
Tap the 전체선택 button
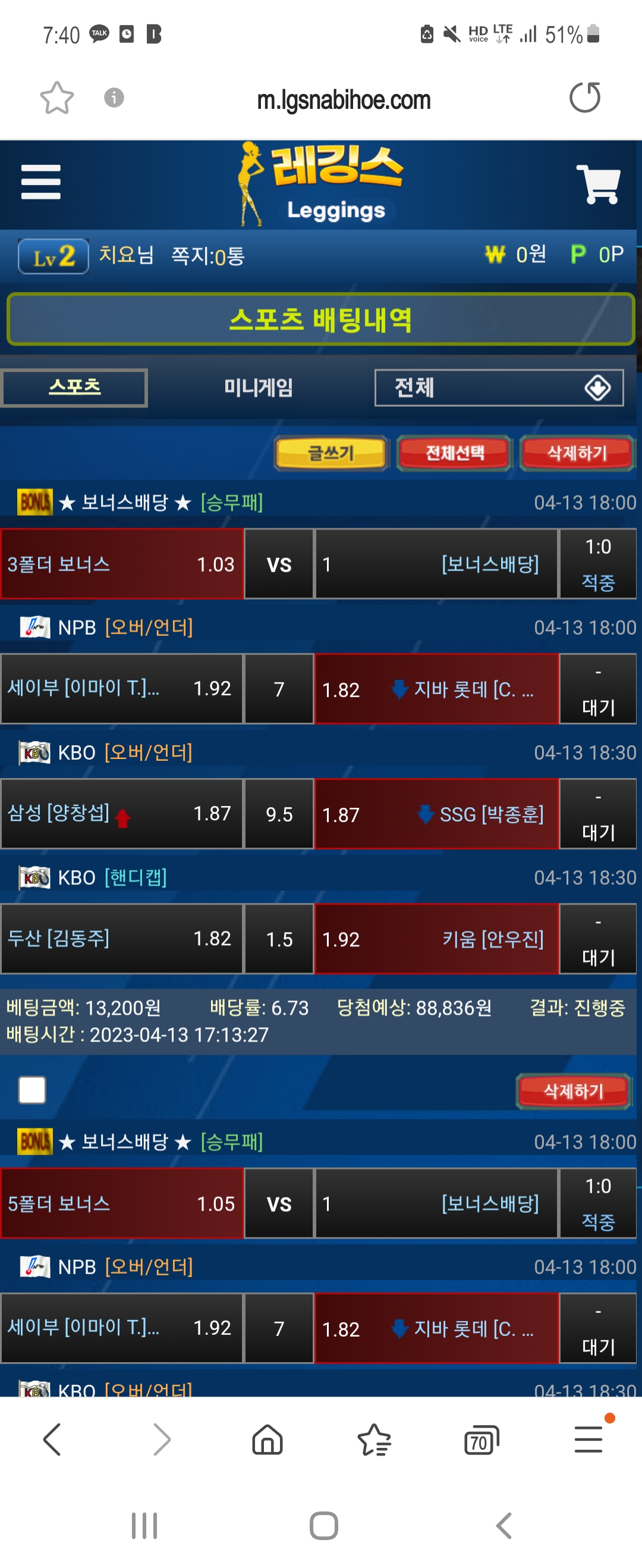(454, 453)
